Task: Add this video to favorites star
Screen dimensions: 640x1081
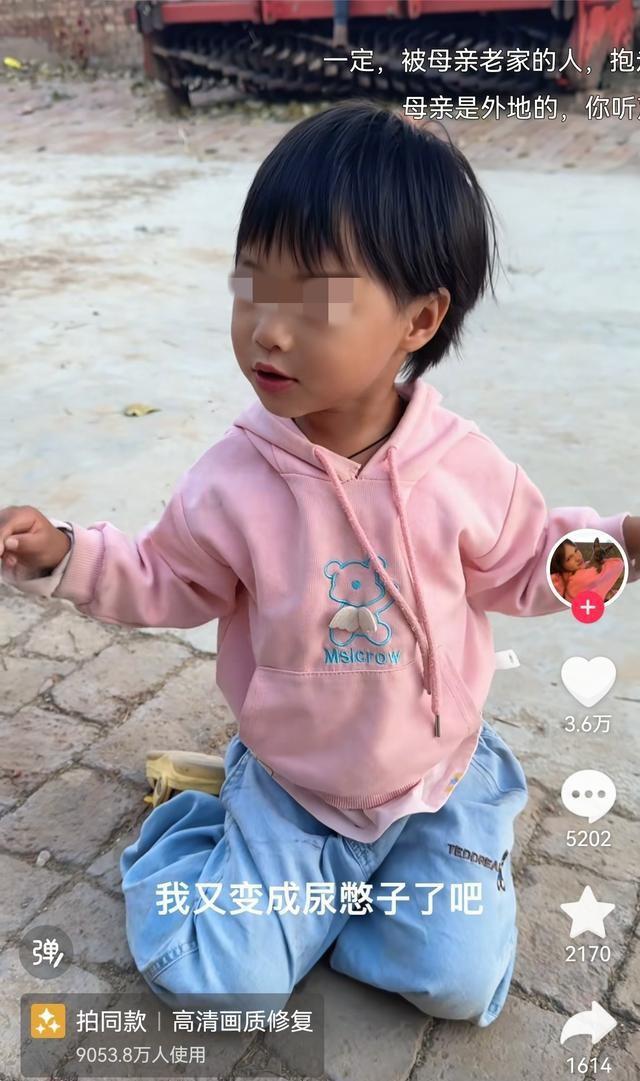Action: (x=588, y=912)
